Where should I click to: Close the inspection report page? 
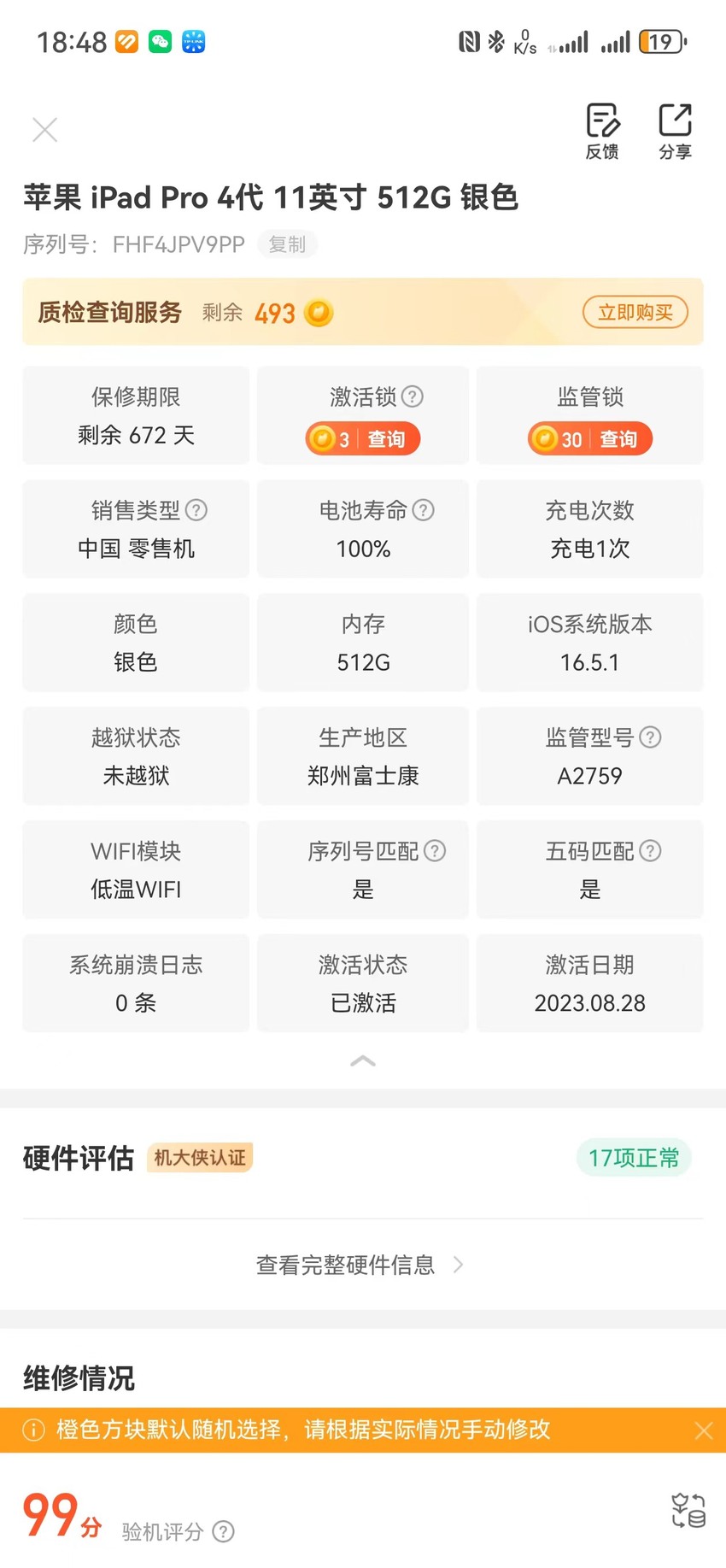click(44, 130)
